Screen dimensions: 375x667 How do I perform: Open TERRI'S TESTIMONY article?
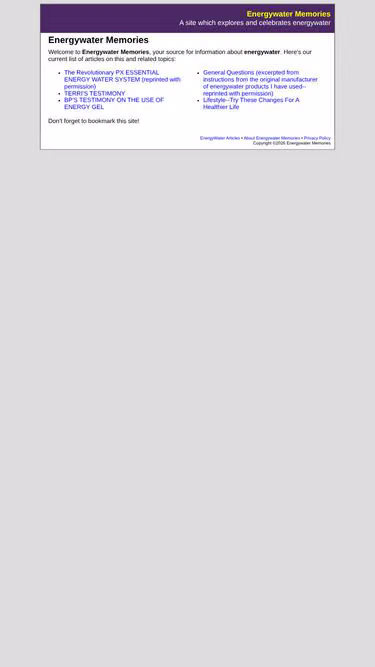(x=95, y=93)
